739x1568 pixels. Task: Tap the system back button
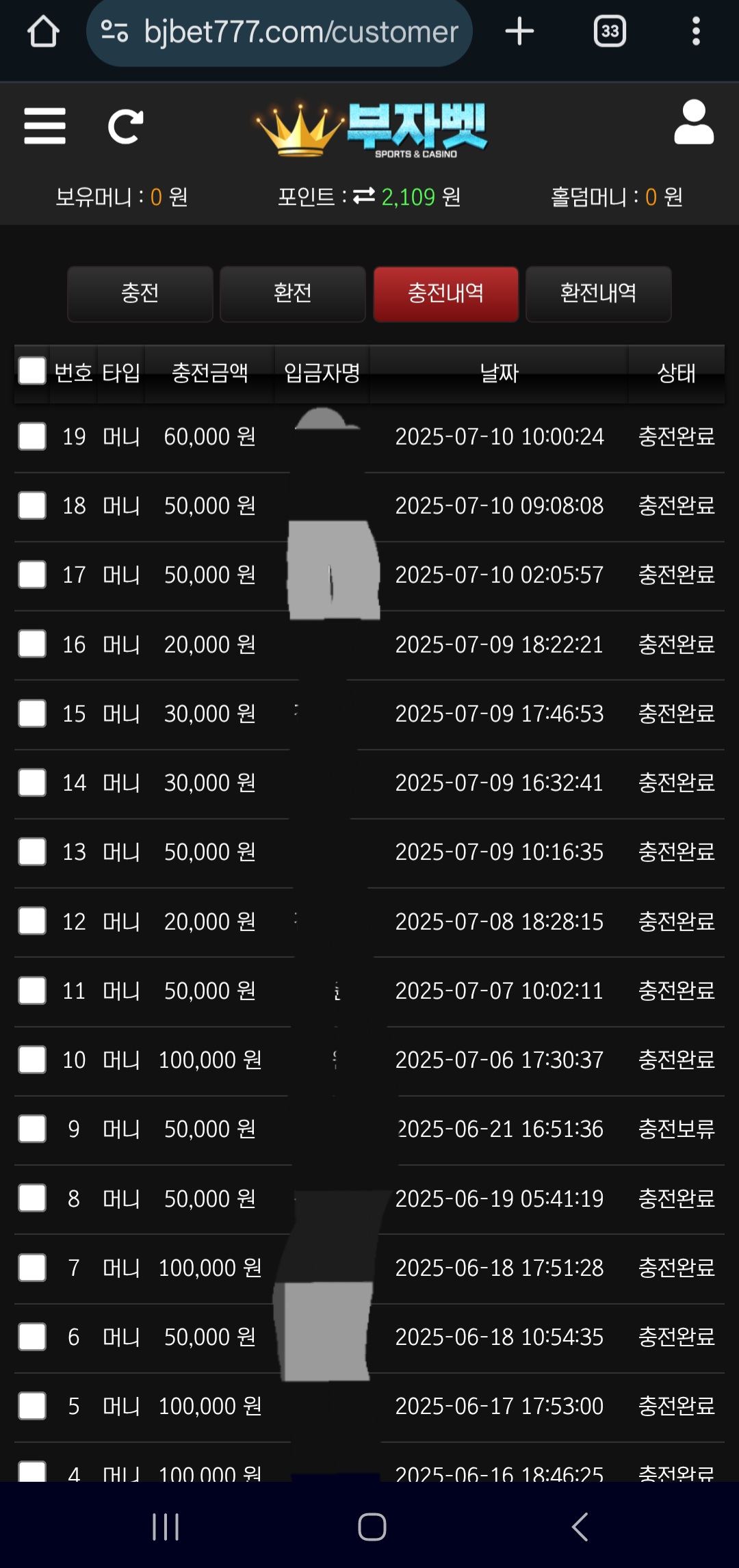click(580, 1527)
